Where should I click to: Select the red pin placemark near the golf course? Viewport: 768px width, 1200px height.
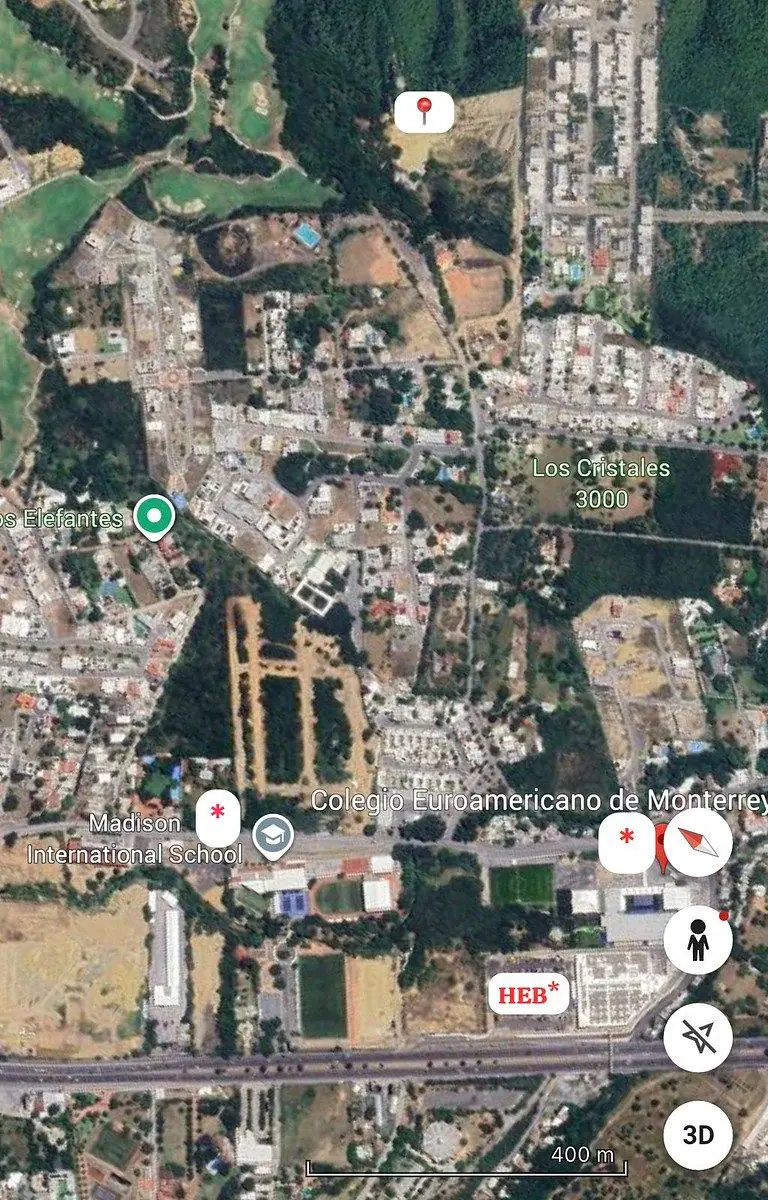(x=424, y=112)
